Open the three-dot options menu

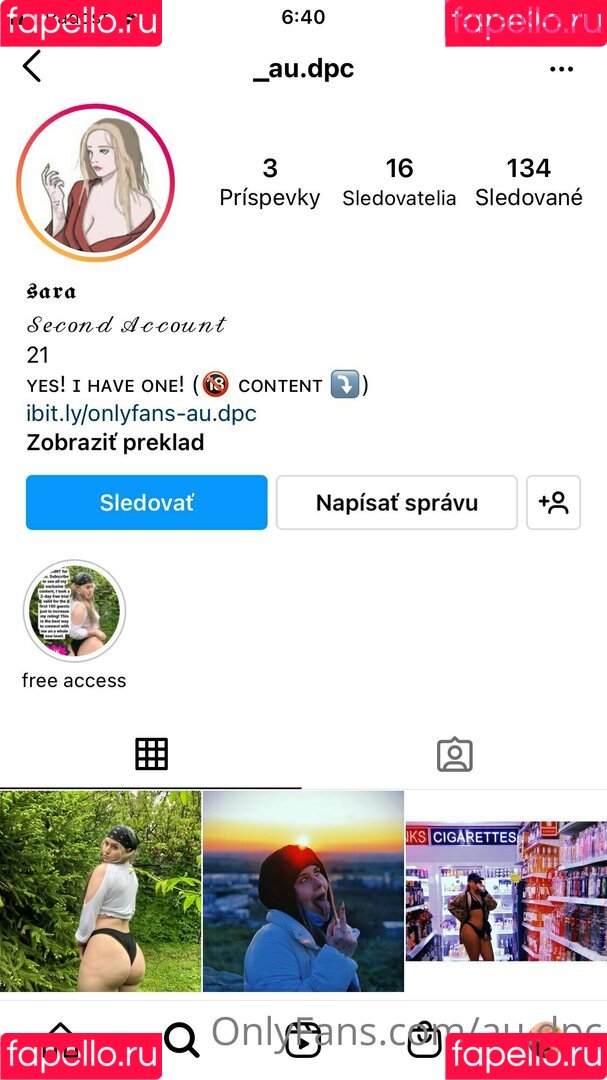561,69
